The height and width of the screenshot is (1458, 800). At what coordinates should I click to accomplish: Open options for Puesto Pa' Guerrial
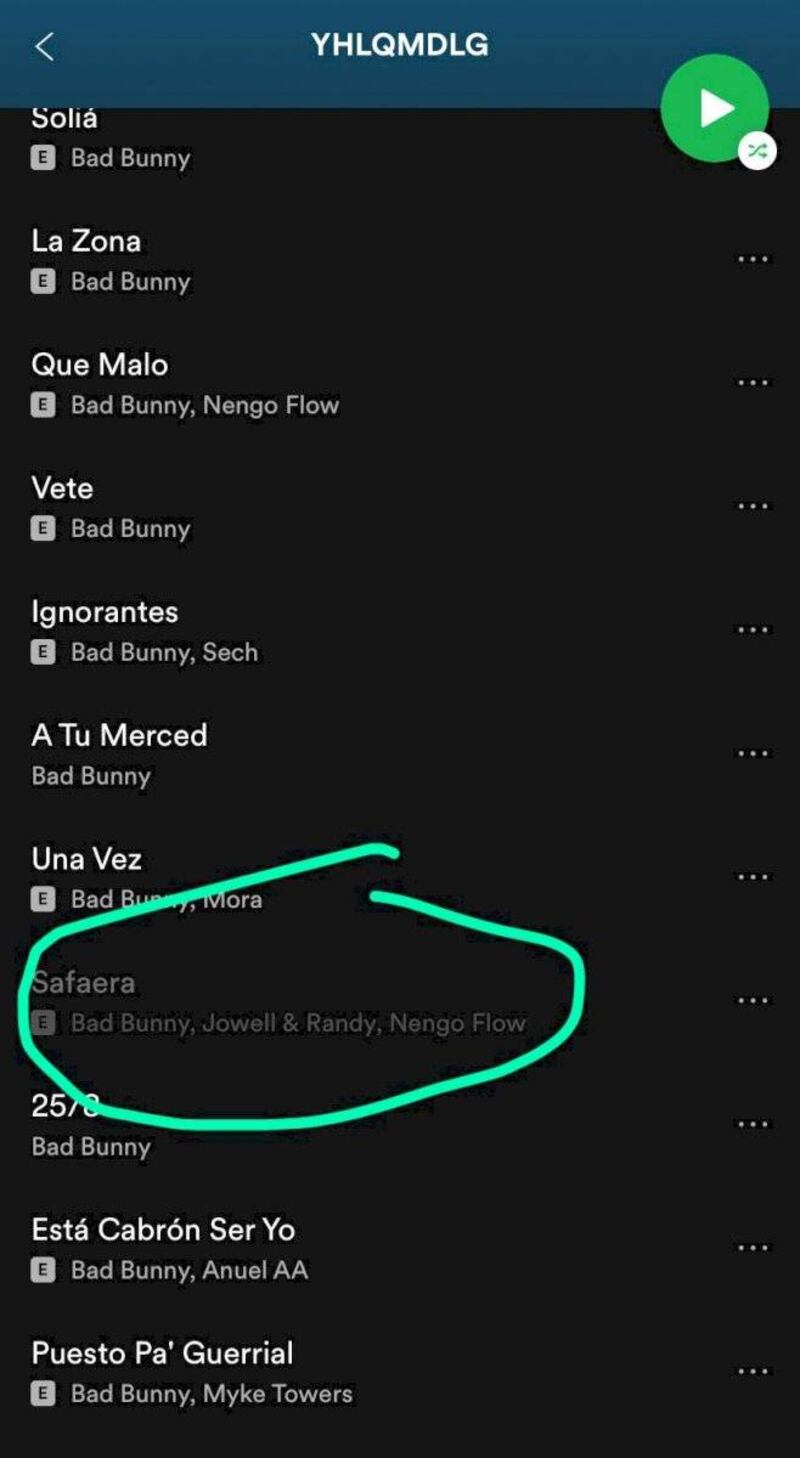[752, 1372]
